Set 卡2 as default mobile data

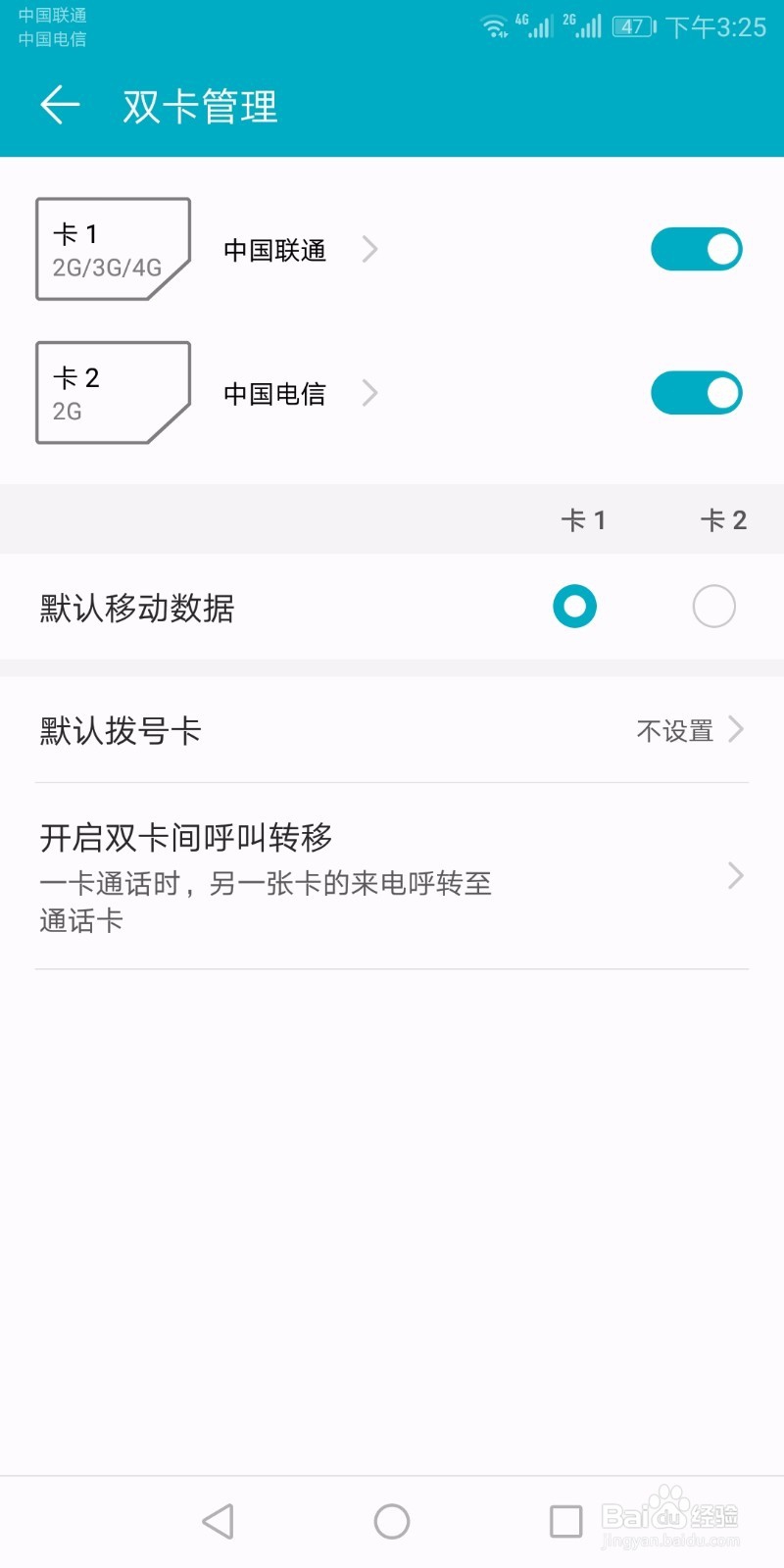(713, 607)
